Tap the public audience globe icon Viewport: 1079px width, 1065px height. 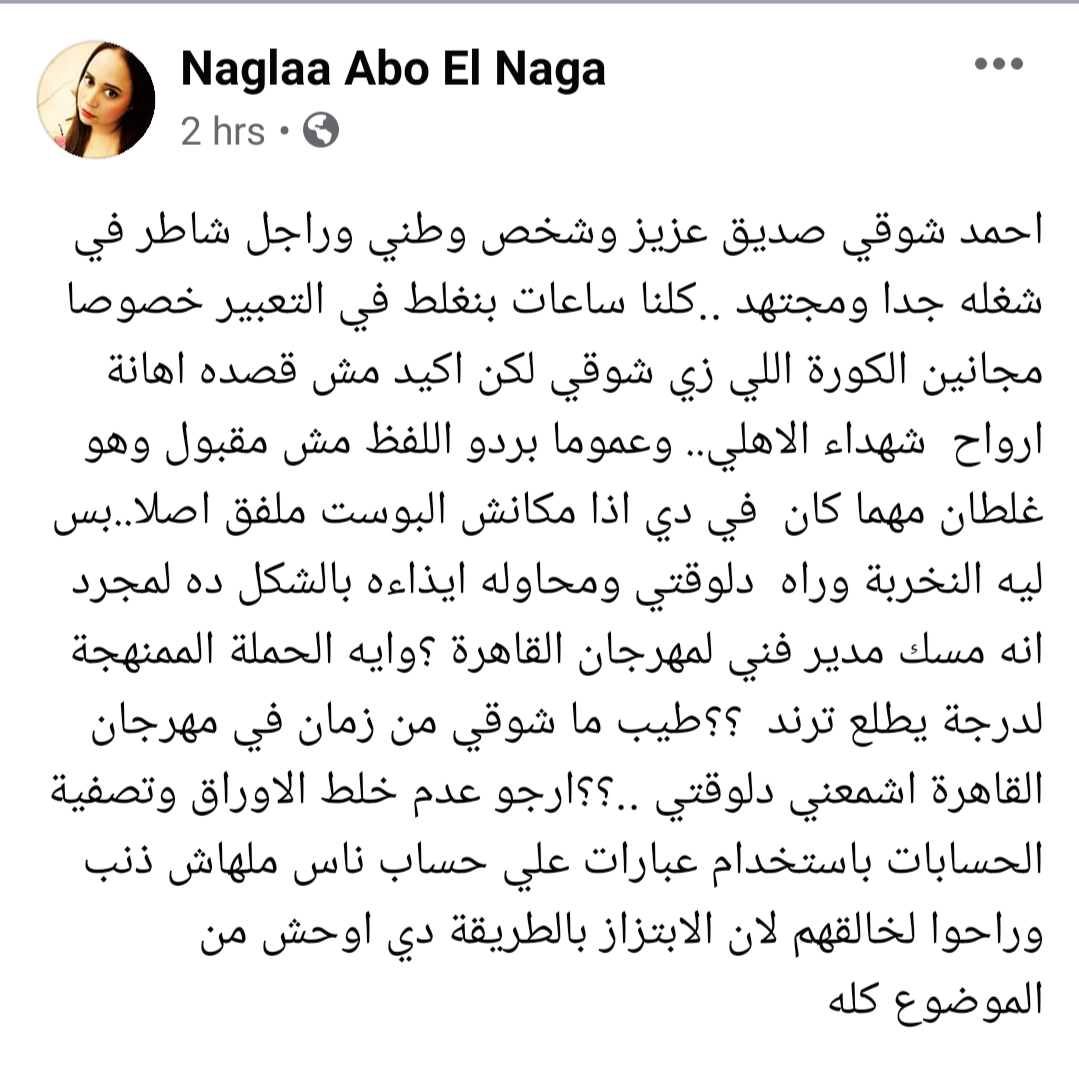320,131
